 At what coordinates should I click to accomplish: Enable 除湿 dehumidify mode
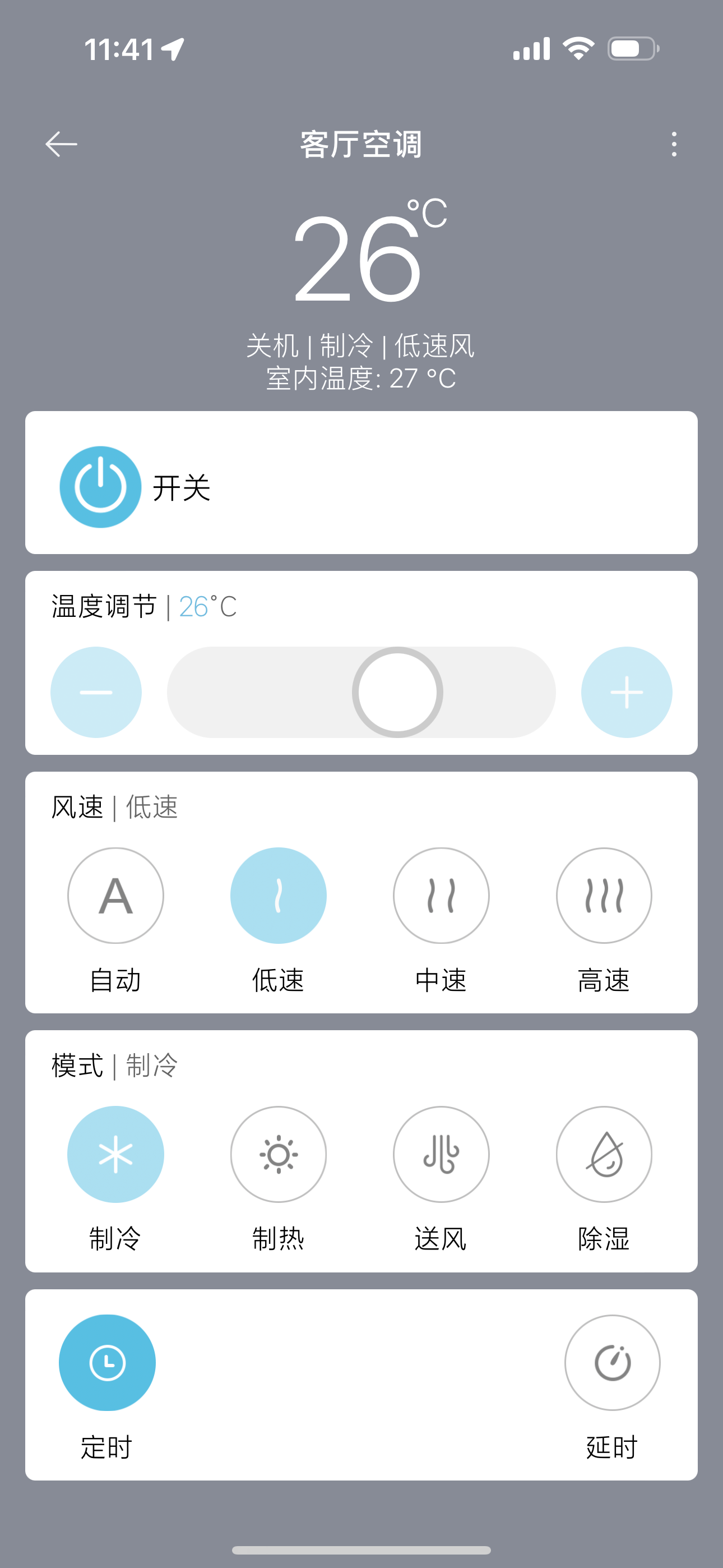604,1154
